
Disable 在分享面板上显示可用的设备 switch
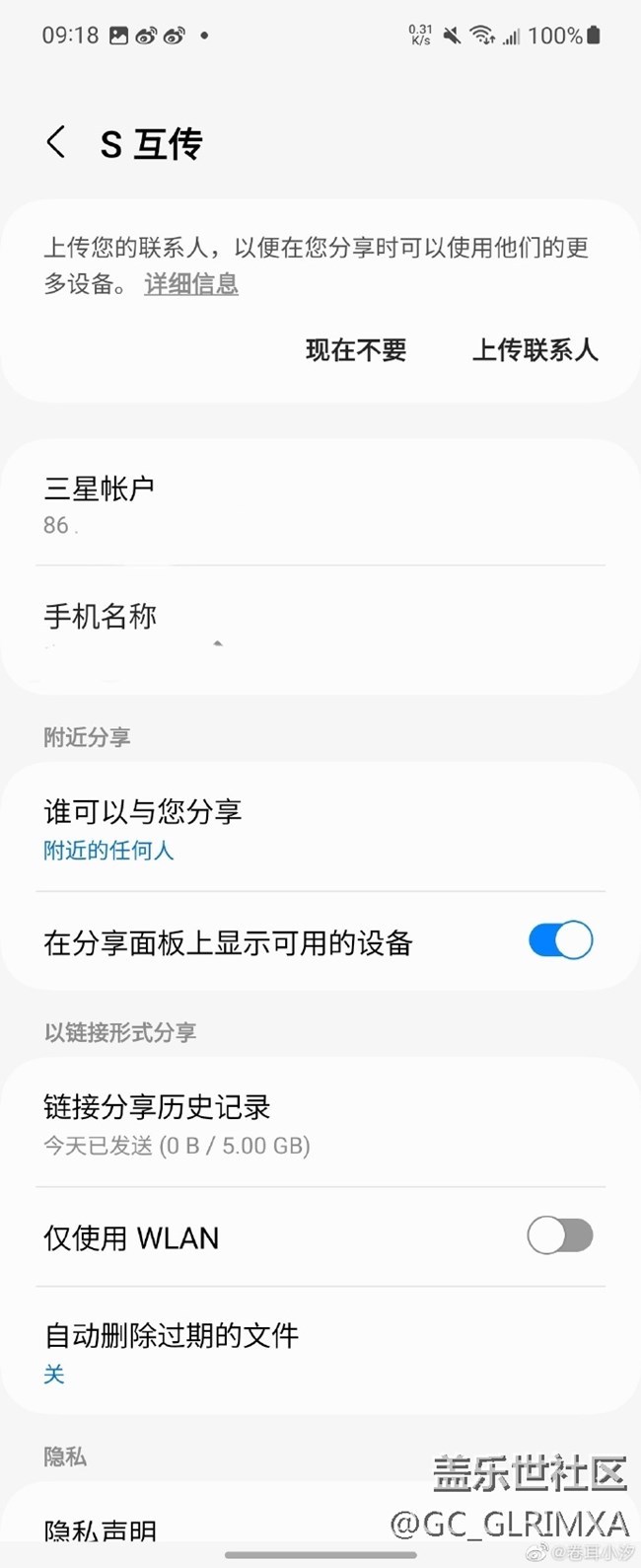coord(560,940)
